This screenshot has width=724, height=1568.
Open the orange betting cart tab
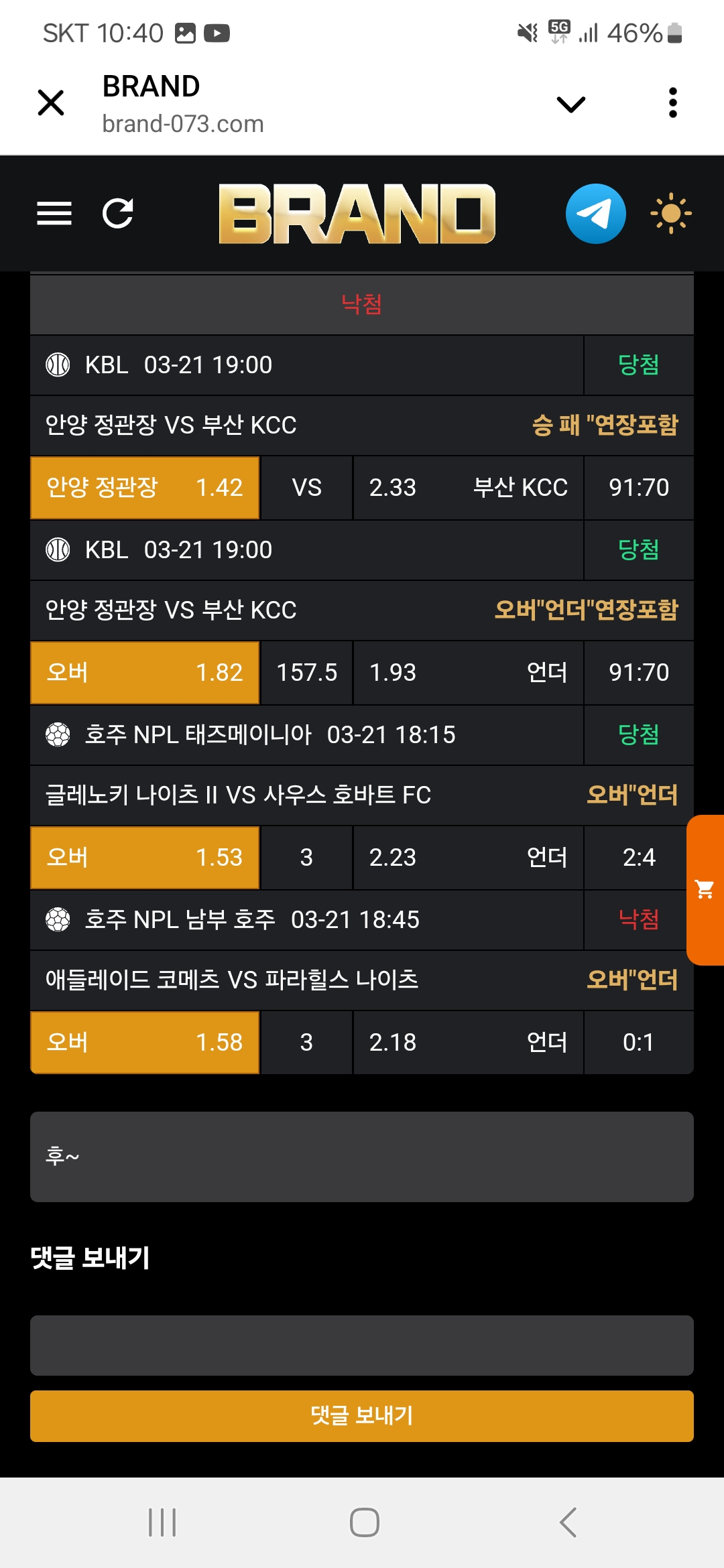(x=705, y=890)
